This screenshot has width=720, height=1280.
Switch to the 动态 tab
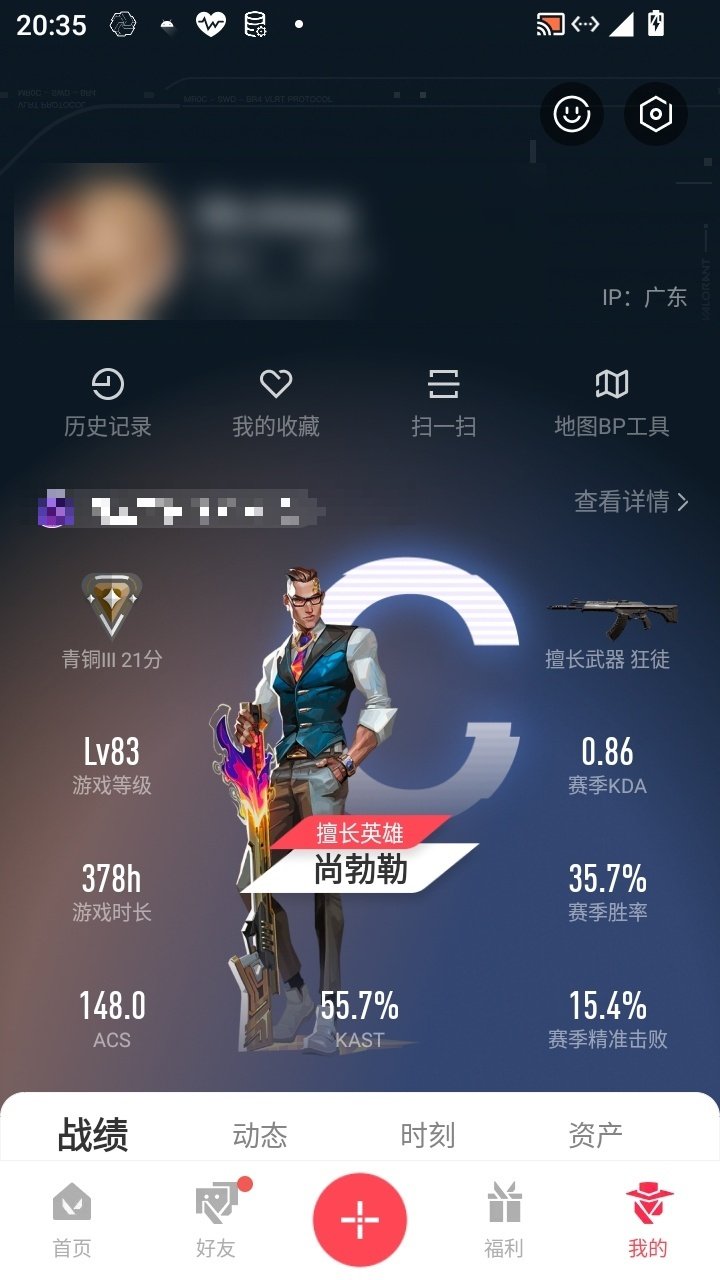[260, 1135]
